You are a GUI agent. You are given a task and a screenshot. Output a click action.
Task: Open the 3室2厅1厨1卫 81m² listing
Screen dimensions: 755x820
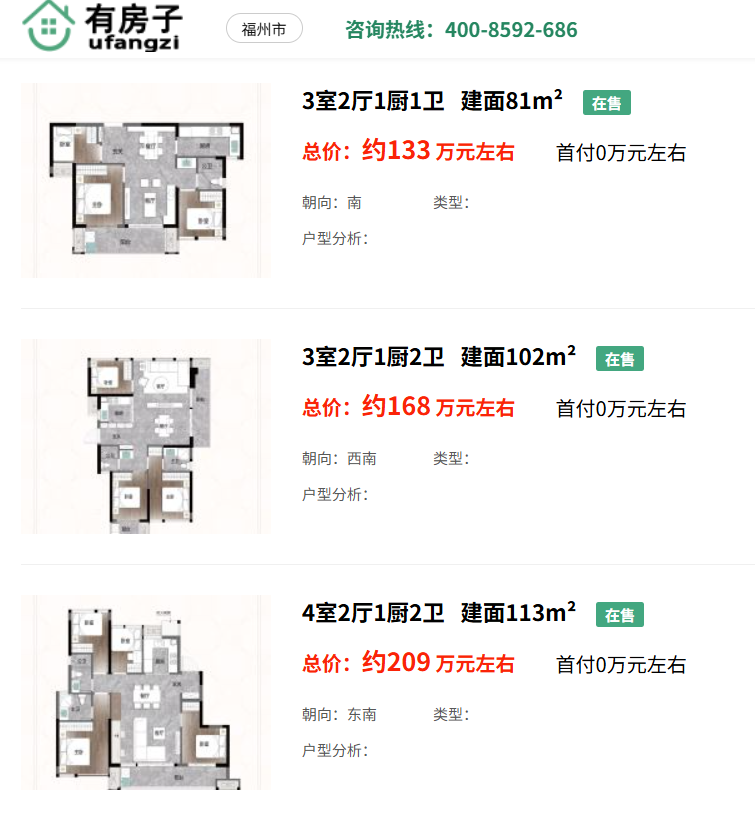point(432,102)
